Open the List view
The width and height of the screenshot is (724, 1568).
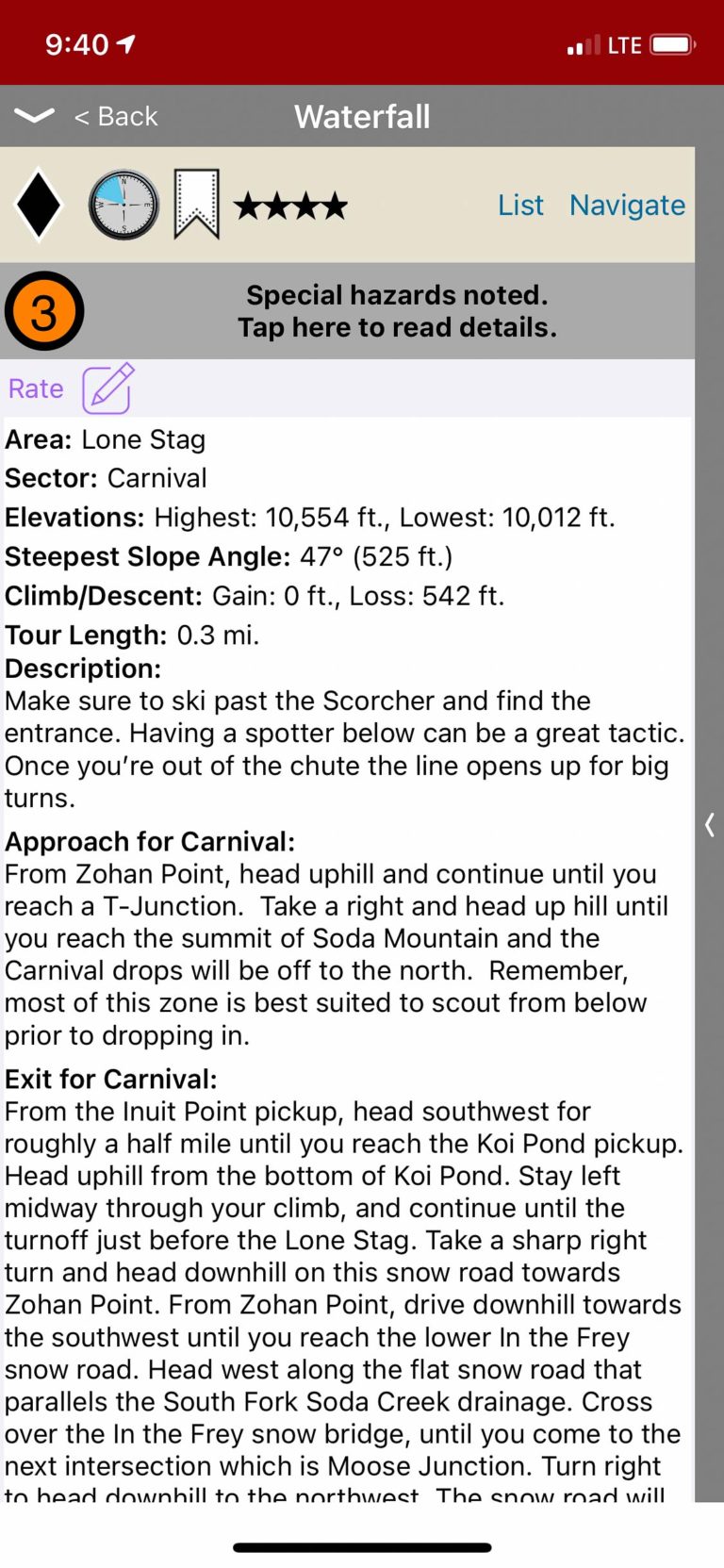point(520,205)
